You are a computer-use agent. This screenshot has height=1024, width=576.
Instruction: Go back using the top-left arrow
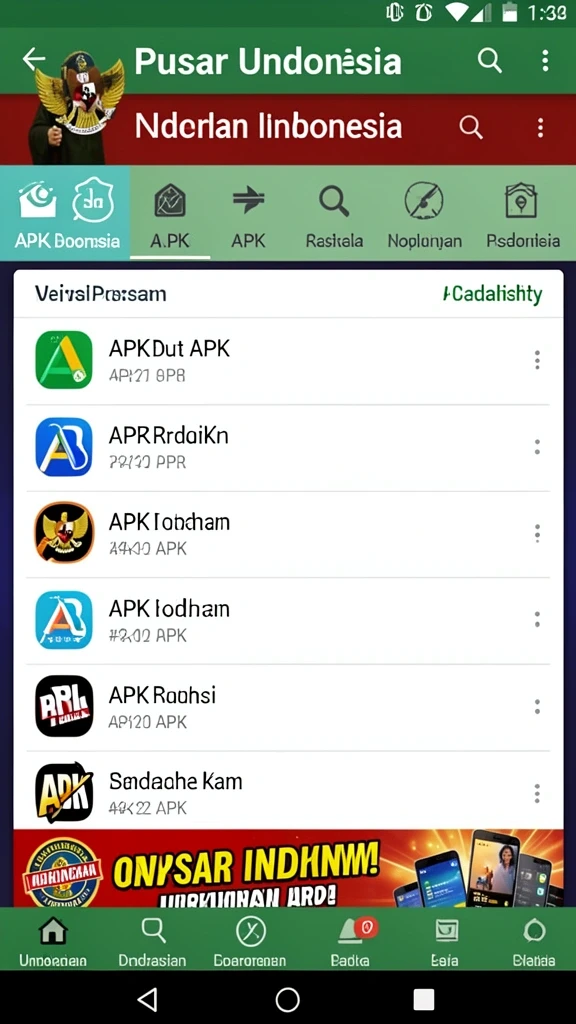(34, 59)
